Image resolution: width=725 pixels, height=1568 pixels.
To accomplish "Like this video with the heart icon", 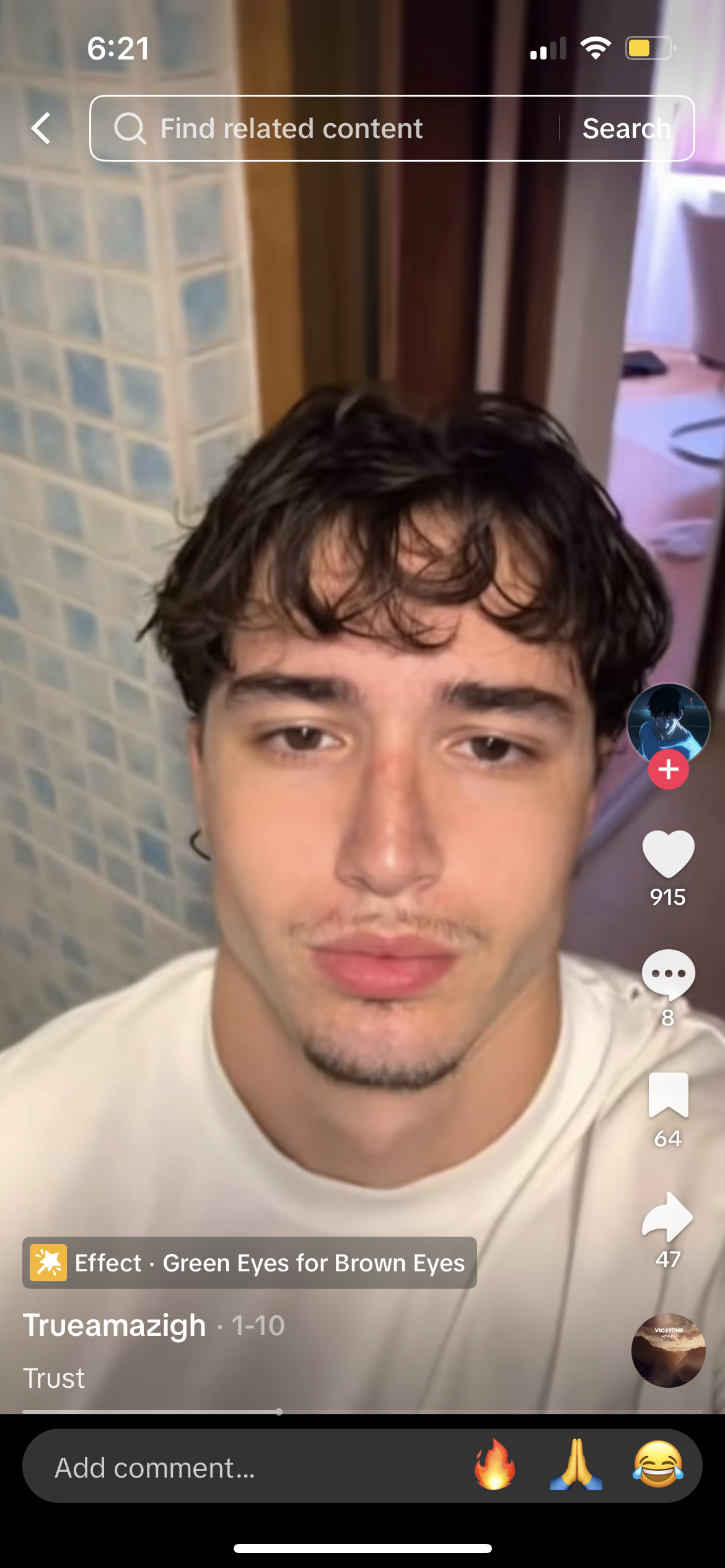I will pos(668,853).
